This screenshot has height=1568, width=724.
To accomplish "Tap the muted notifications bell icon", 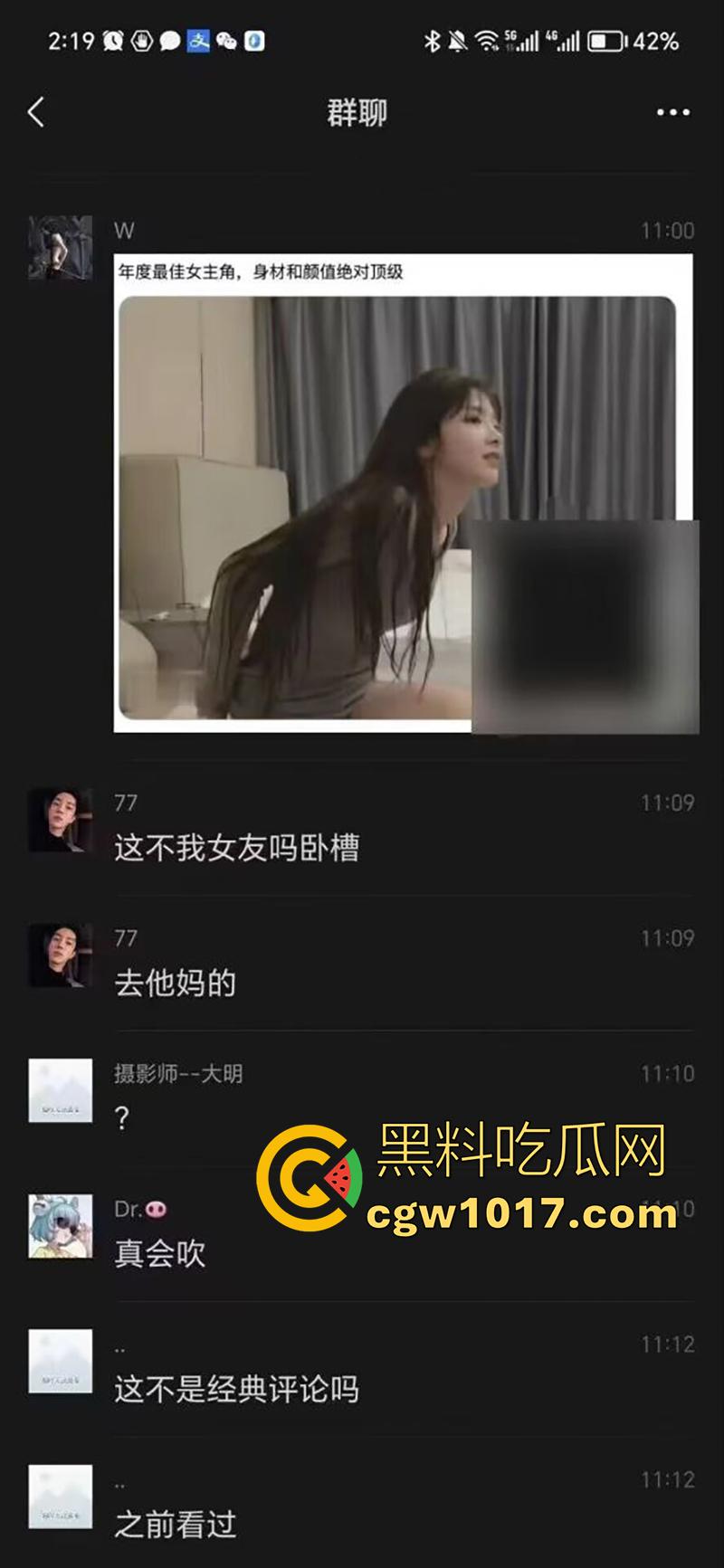I will (458, 40).
